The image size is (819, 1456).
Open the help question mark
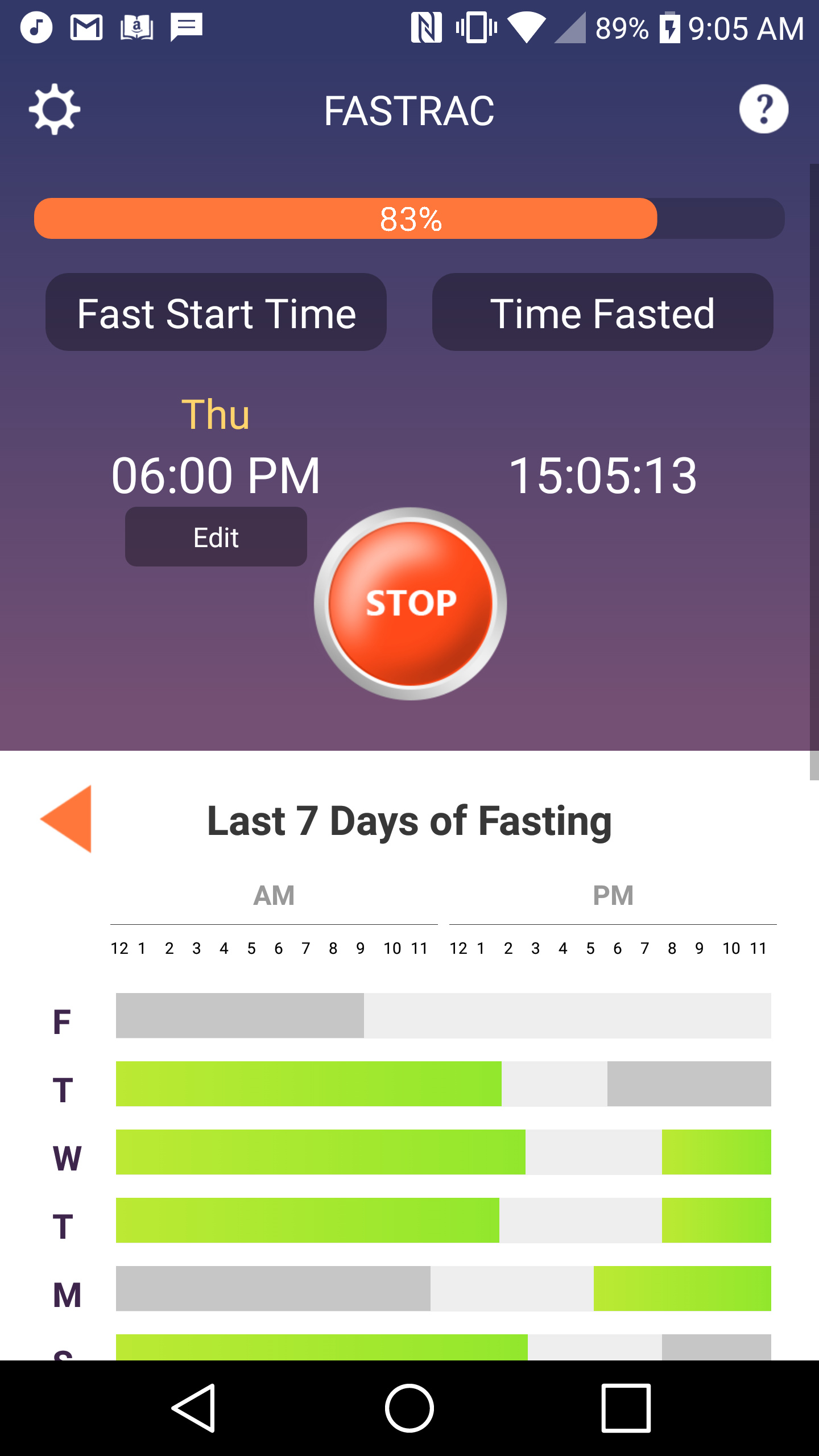click(x=763, y=109)
